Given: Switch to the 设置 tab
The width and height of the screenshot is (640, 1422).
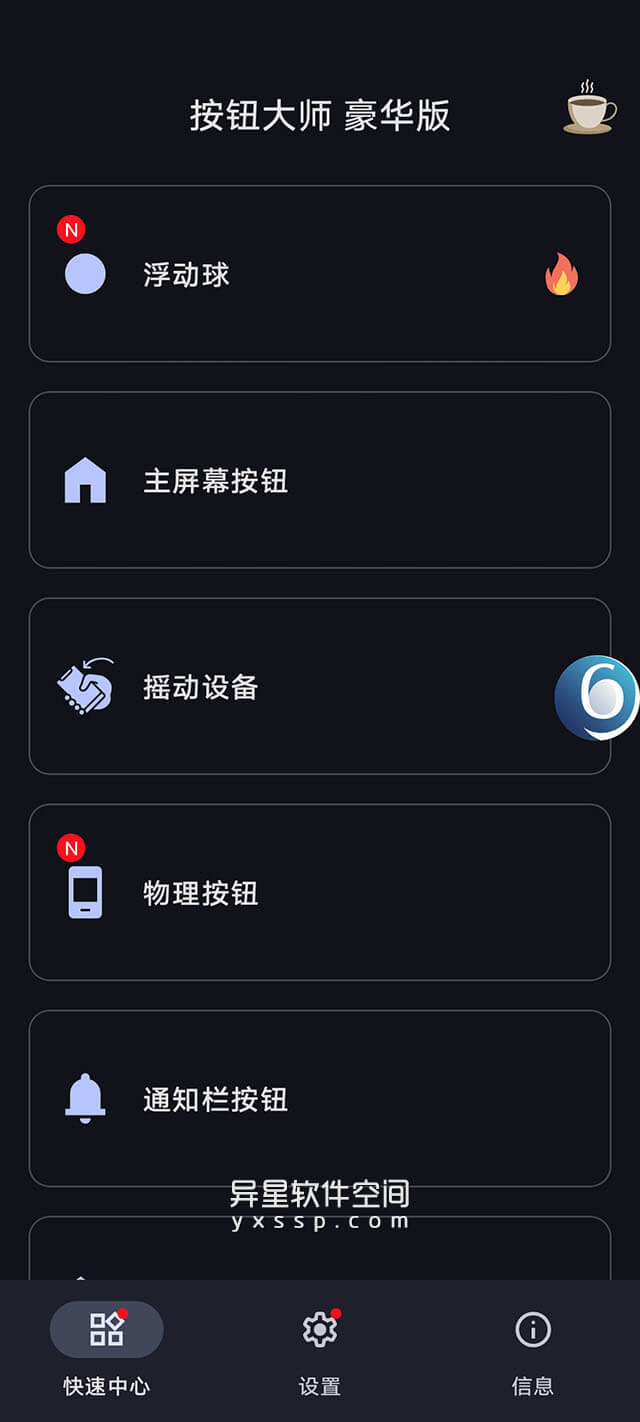Looking at the screenshot, I should pyautogui.click(x=320, y=1350).
